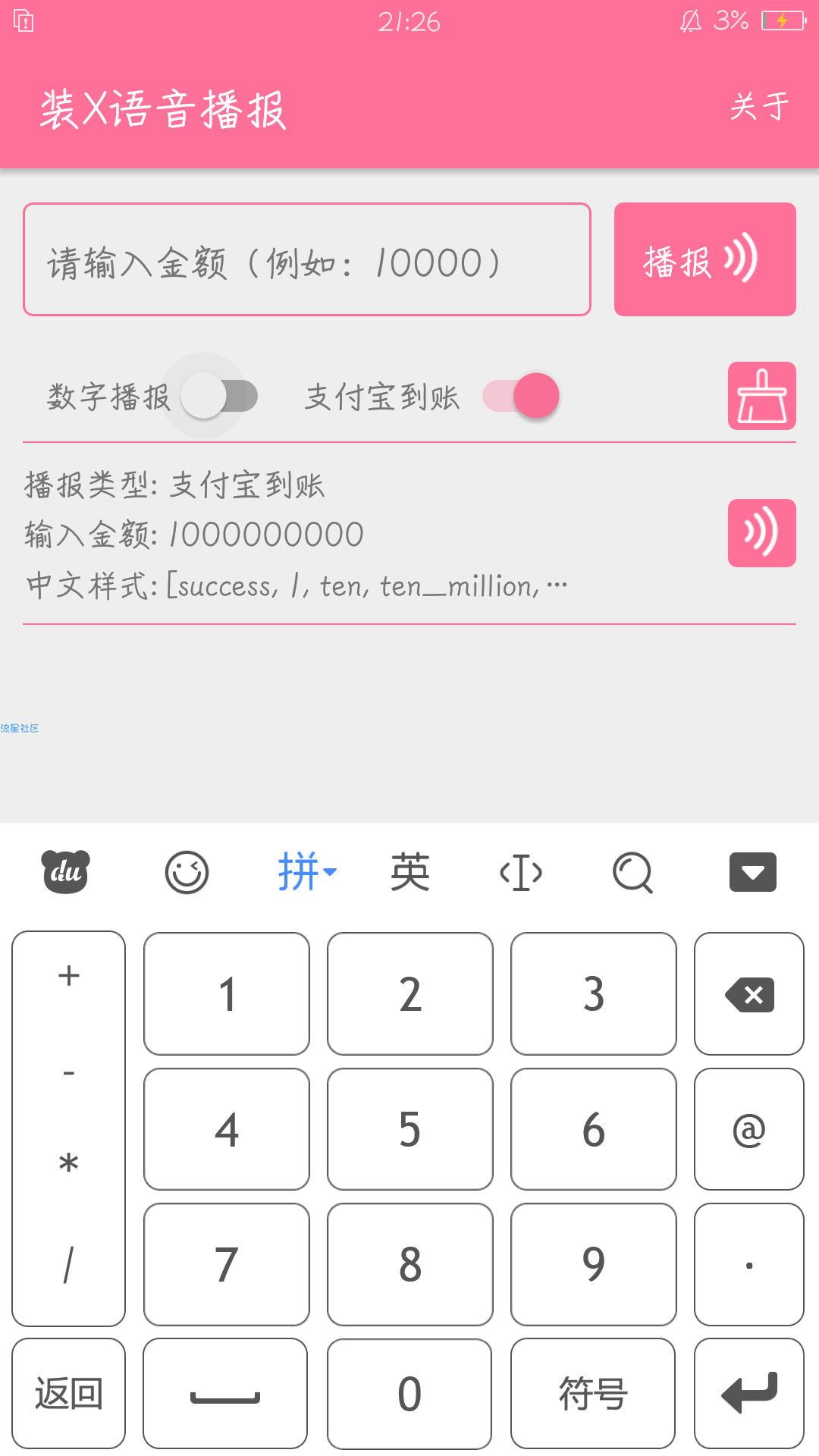819x1456 pixels.
Task: Focus the amount input field
Action: coord(307,259)
